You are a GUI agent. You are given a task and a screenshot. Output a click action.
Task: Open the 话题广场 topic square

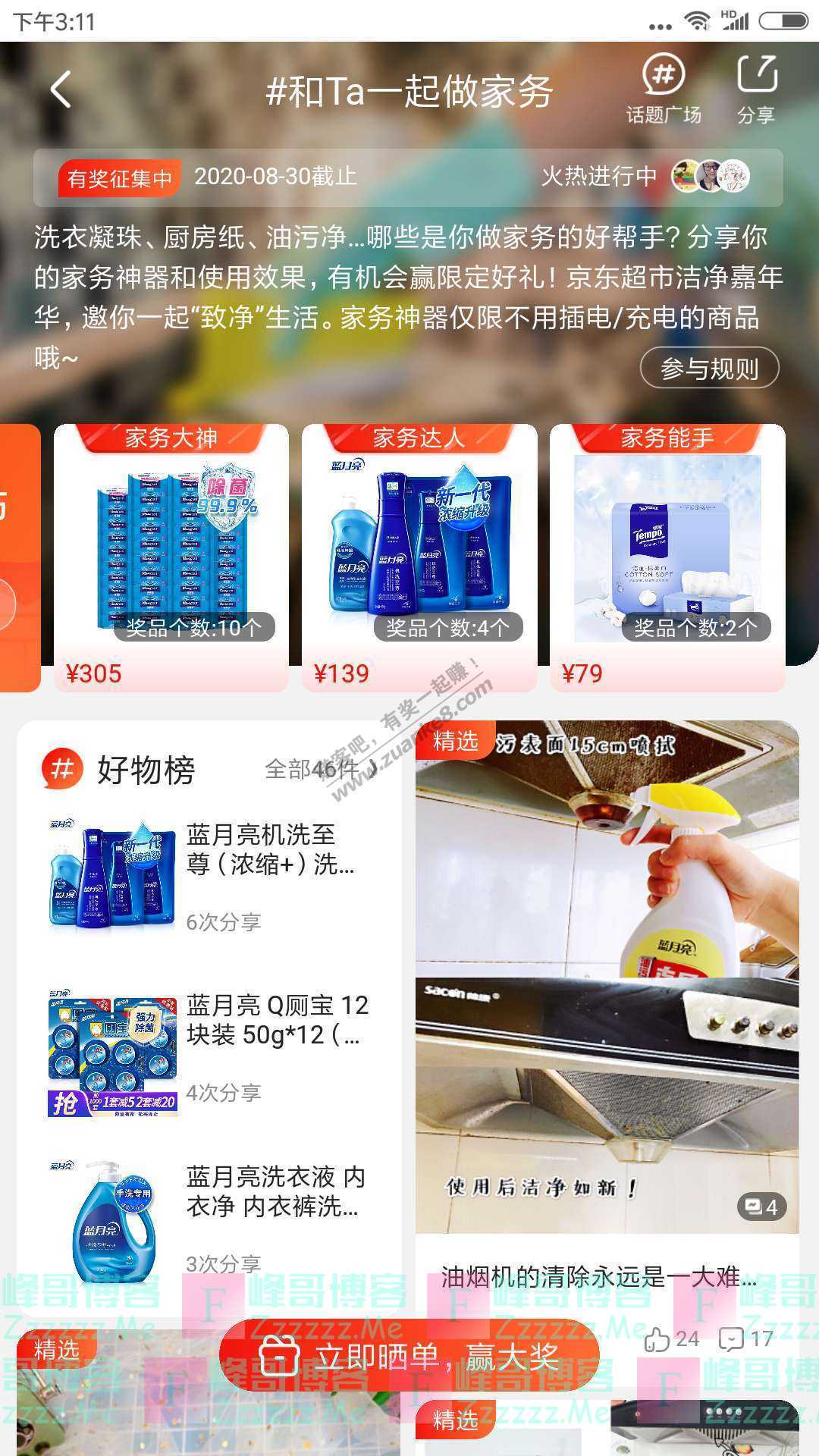(664, 89)
